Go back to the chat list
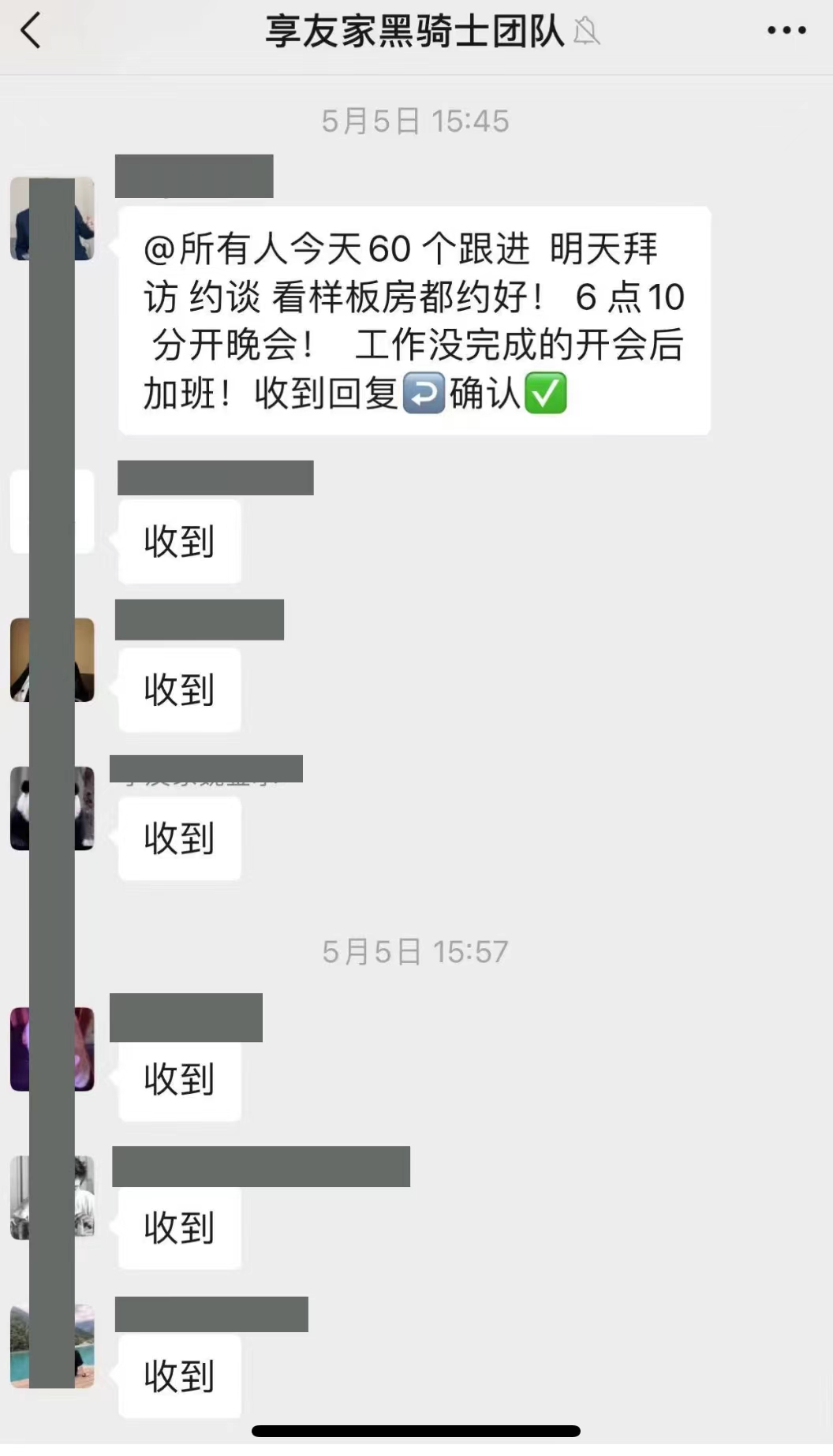This screenshot has height=1456, width=833. click(x=31, y=32)
